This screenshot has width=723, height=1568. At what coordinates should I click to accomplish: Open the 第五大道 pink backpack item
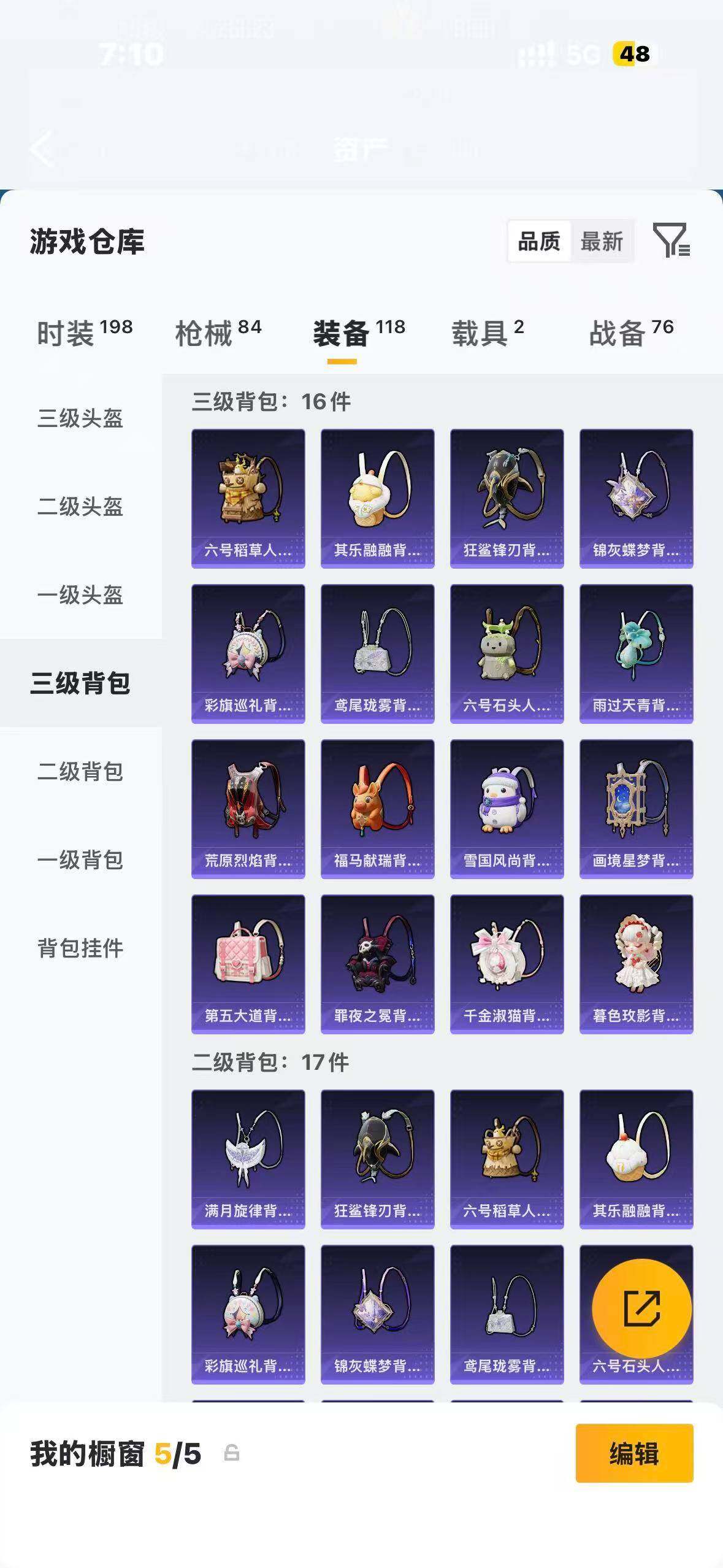point(248,964)
